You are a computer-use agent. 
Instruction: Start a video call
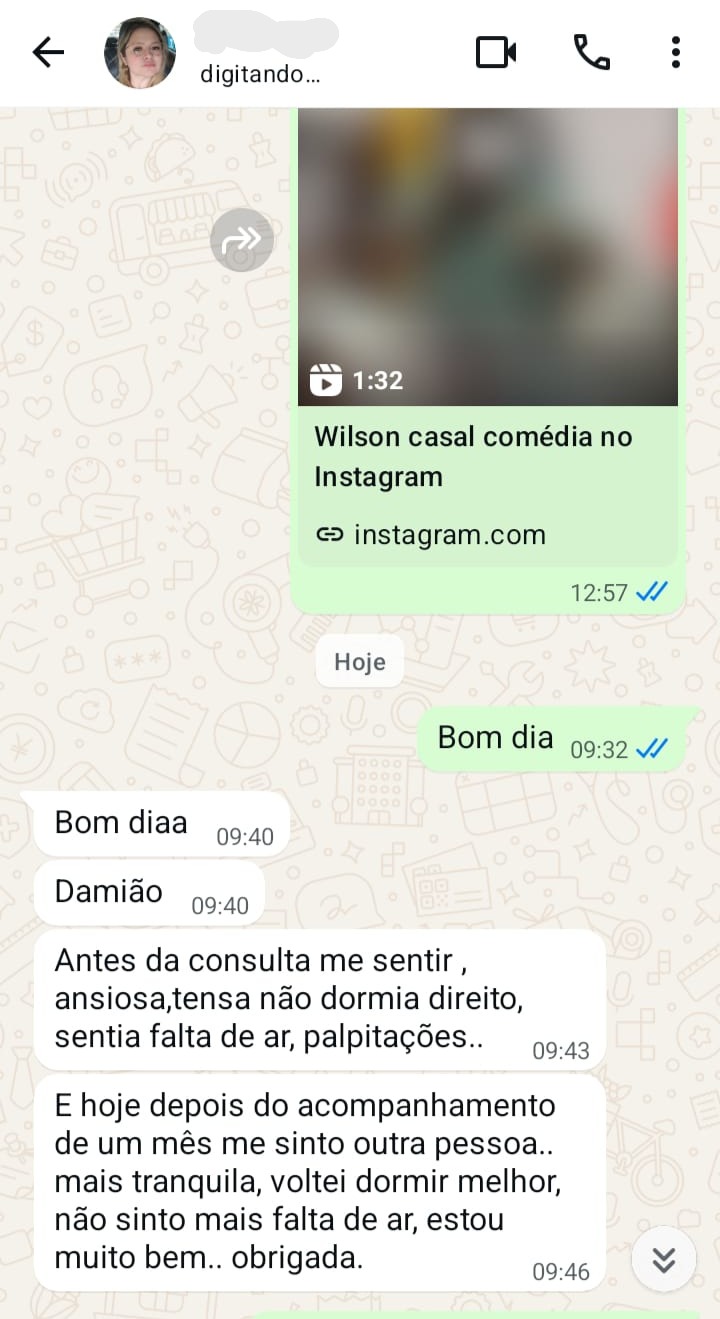tap(495, 53)
